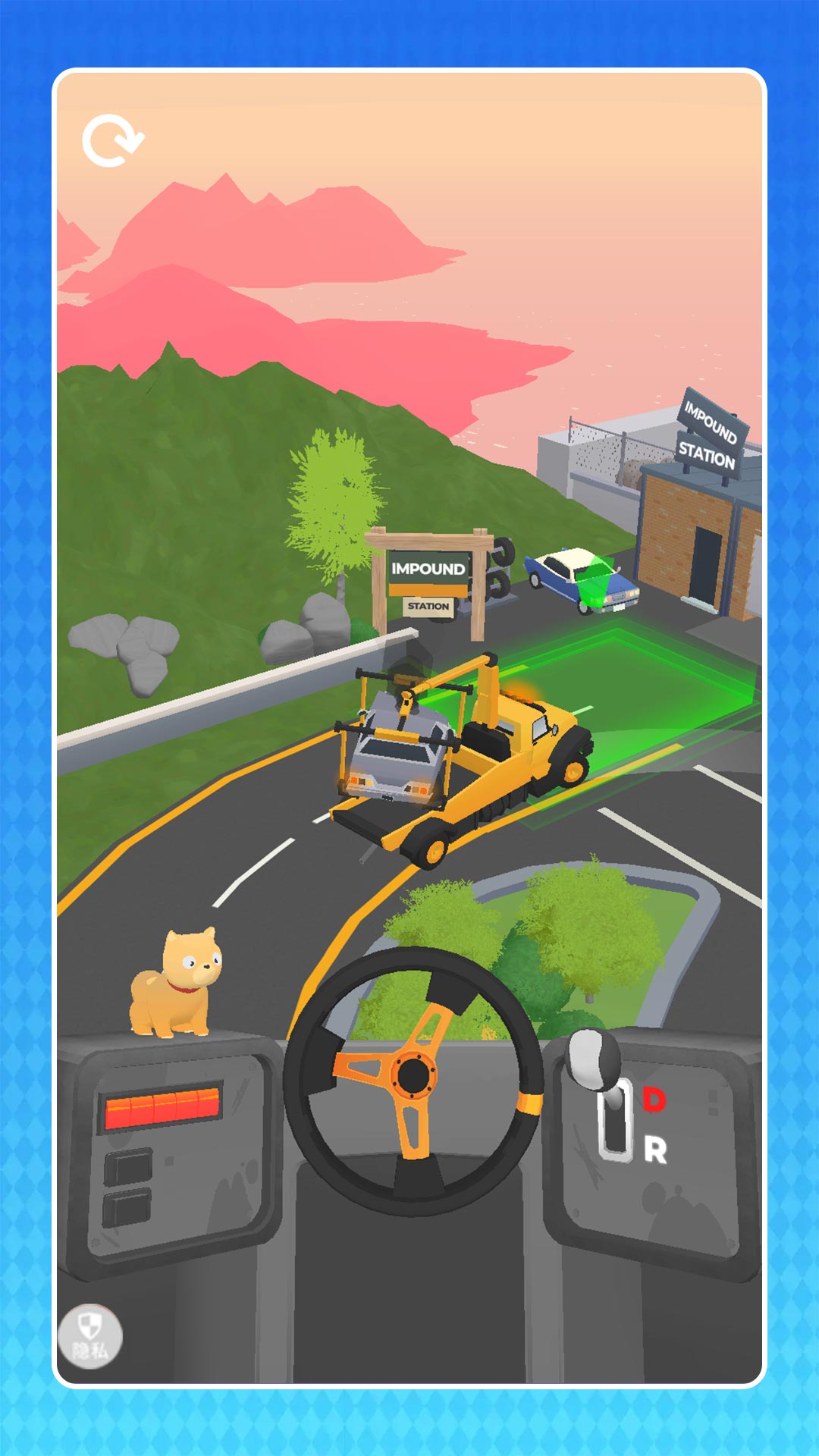Tap the steering wheel
This screenshot has height=1456, width=819.
coord(413,1075)
